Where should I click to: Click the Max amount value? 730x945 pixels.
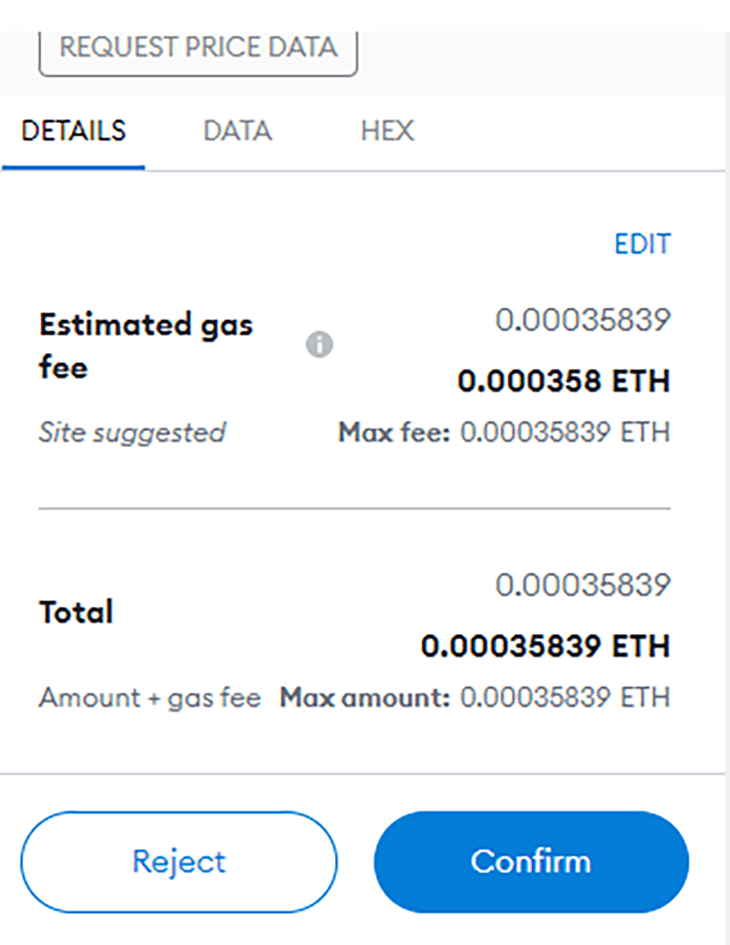[x=565, y=697]
